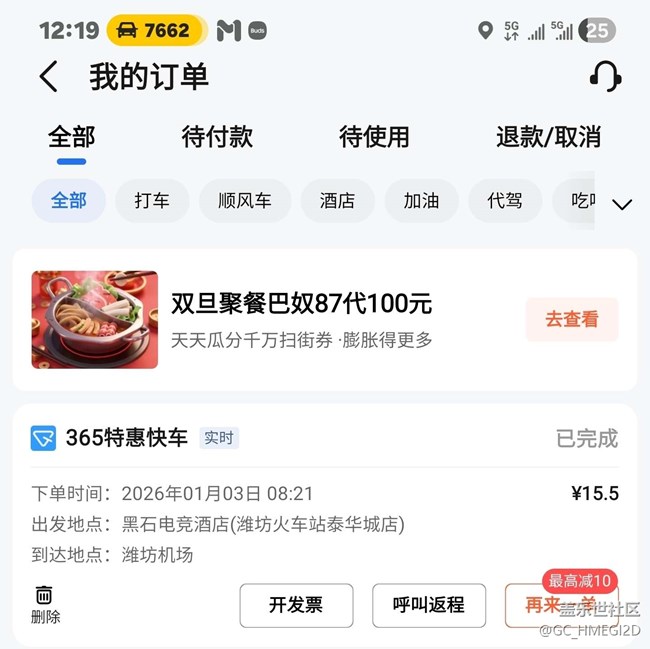Filter orders by 顺风车 chip
This screenshot has width=650, height=649.
[x=245, y=201]
